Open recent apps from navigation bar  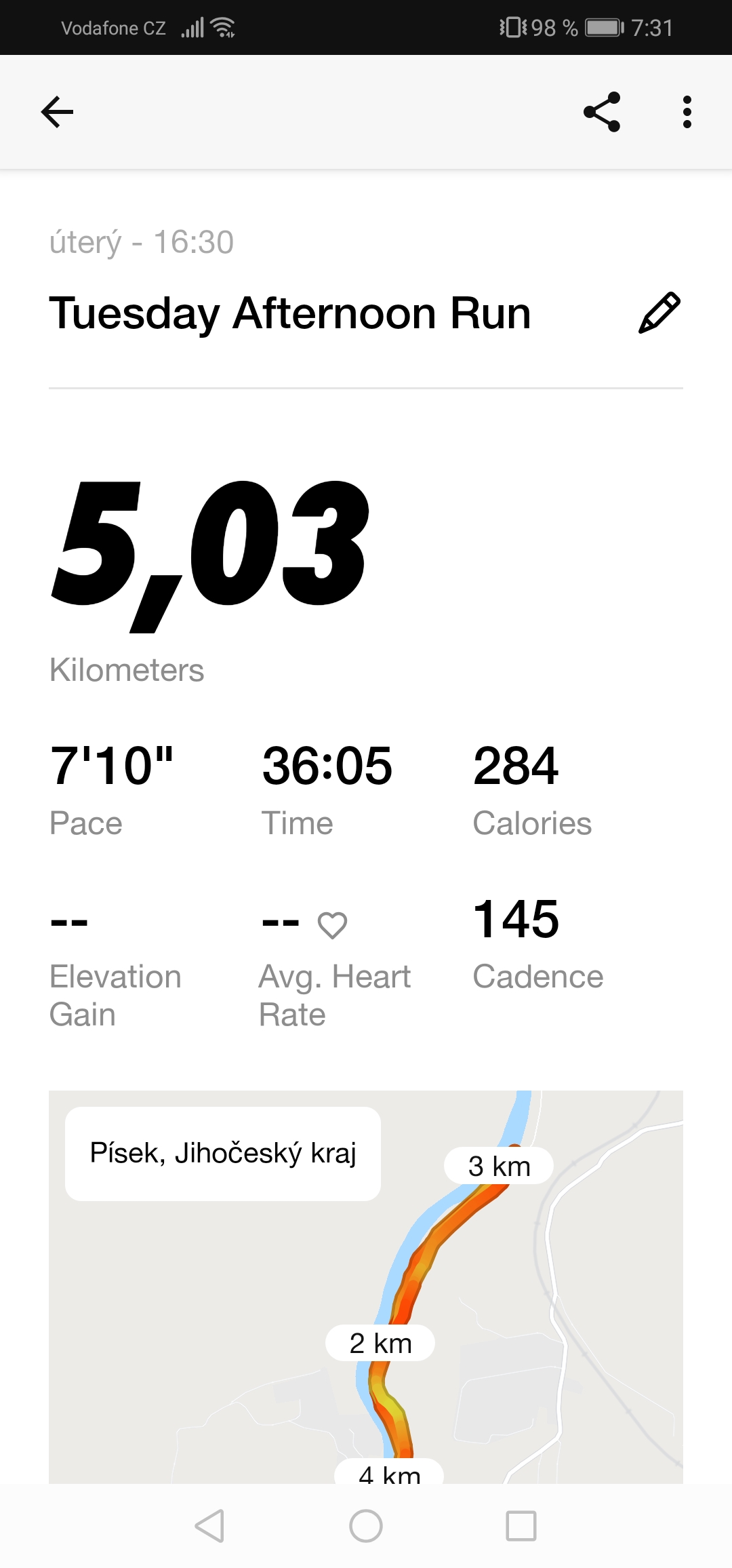coord(521,1526)
